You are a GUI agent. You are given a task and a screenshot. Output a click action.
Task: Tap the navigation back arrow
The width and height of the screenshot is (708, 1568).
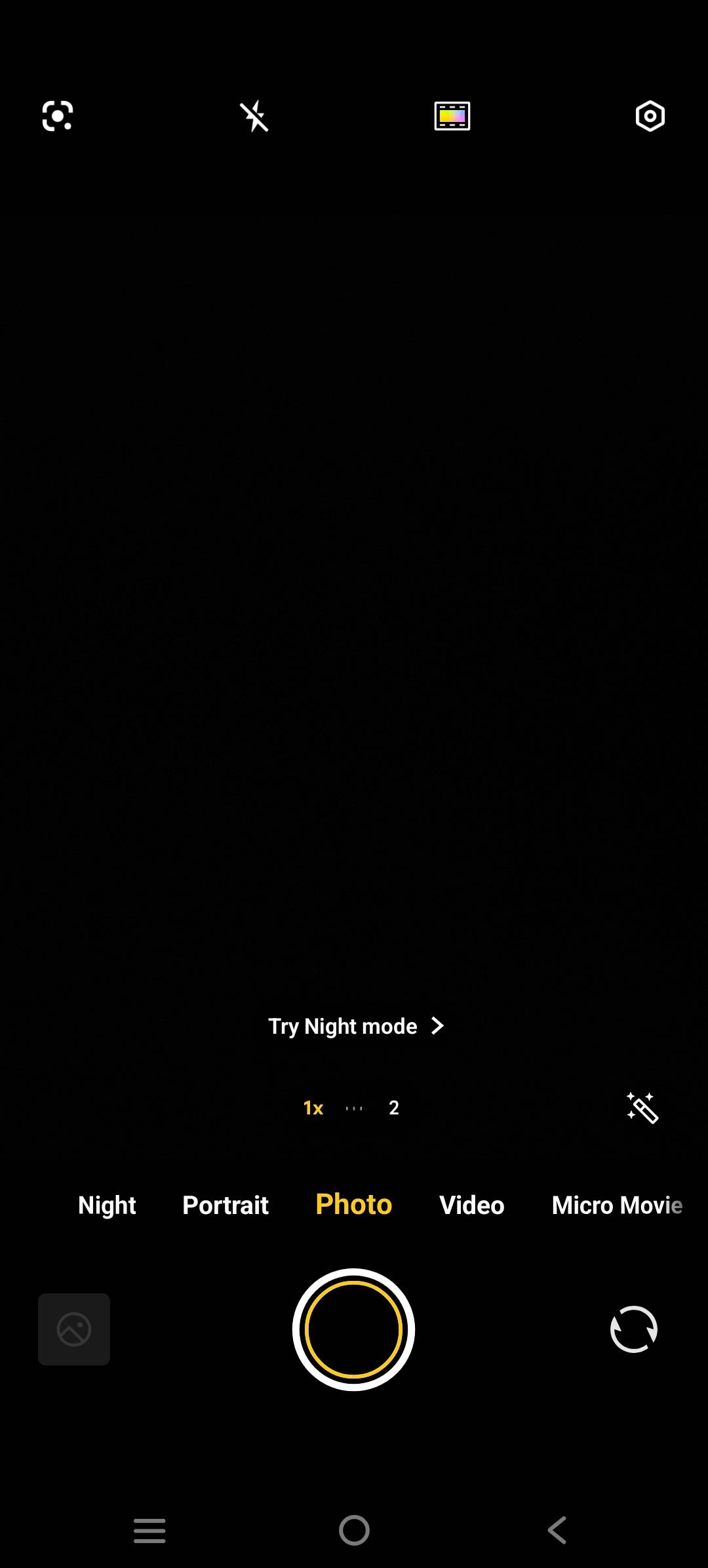(556, 1531)
